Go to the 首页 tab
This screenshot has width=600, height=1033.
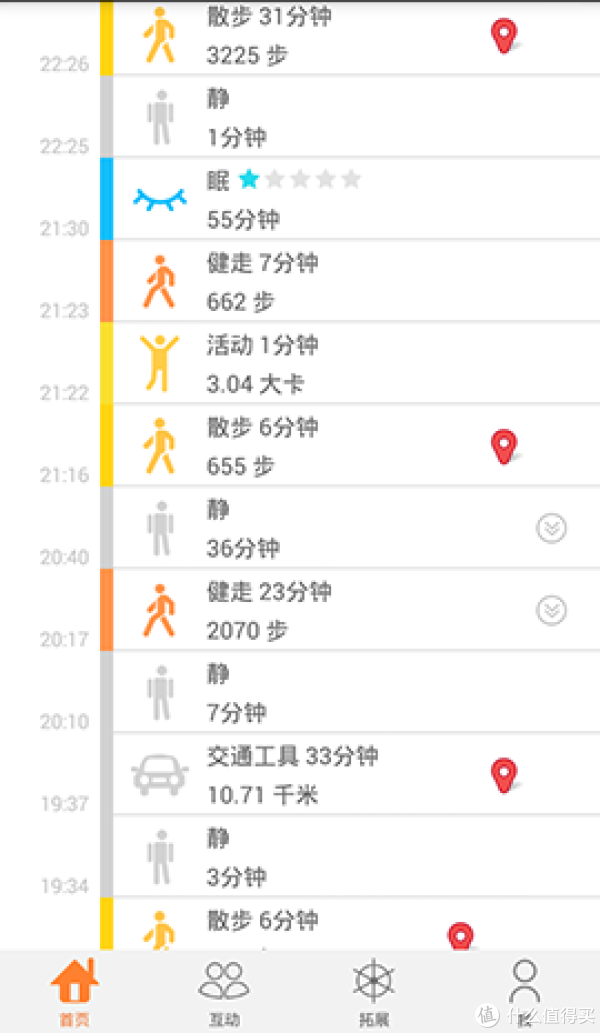pyautogui.click(x=74, y=992)
